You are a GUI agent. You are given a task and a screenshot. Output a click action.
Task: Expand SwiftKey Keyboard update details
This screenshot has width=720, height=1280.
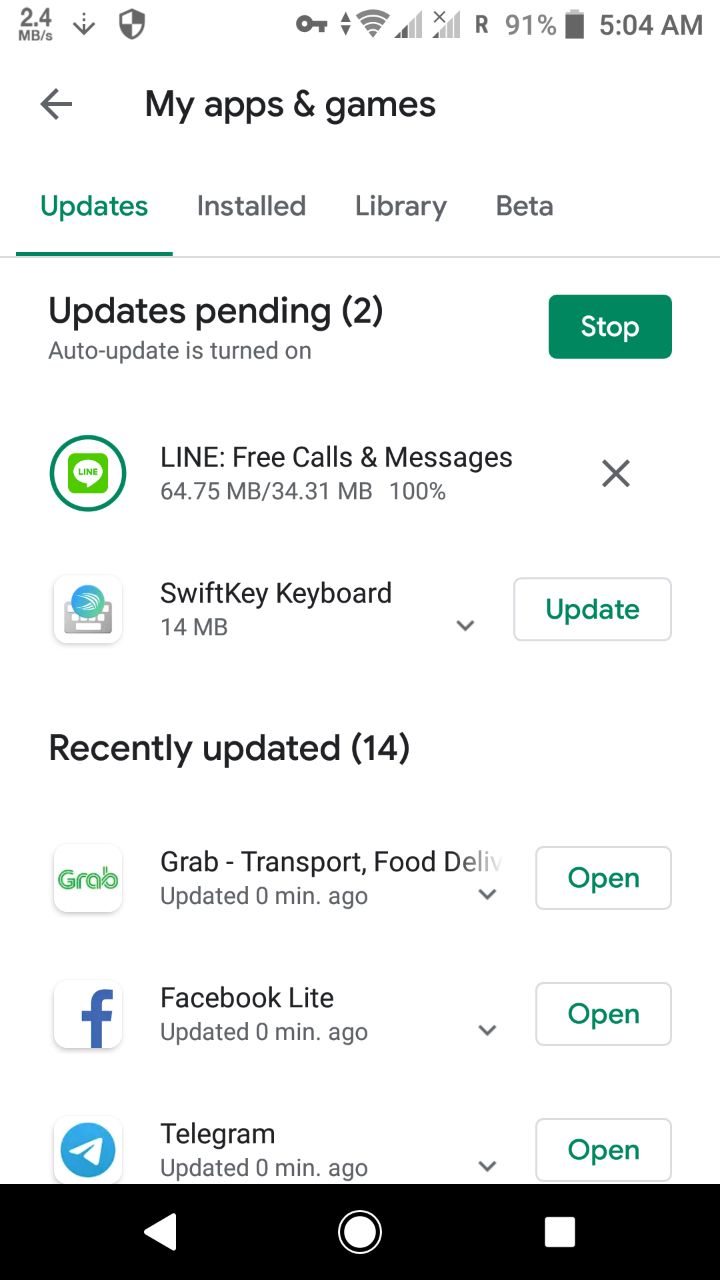(x=465, y=626)
